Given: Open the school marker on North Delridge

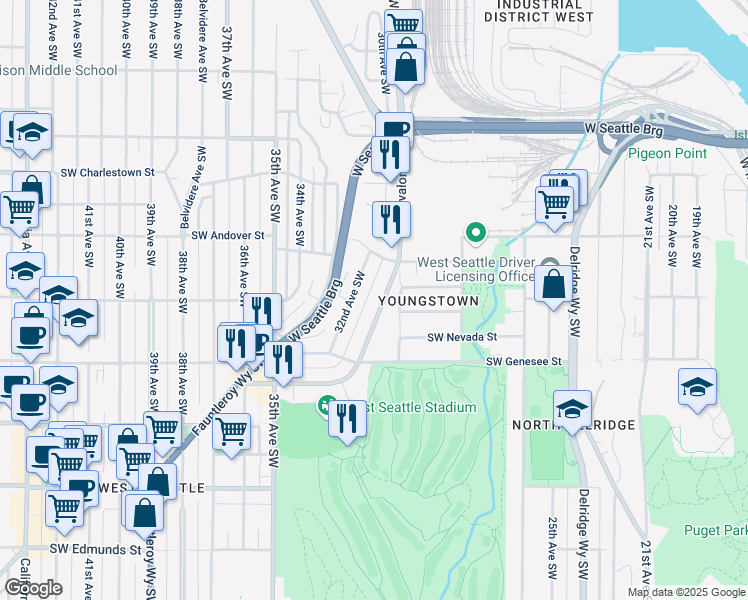Looking at the screenshot, I should click(572, 410).
